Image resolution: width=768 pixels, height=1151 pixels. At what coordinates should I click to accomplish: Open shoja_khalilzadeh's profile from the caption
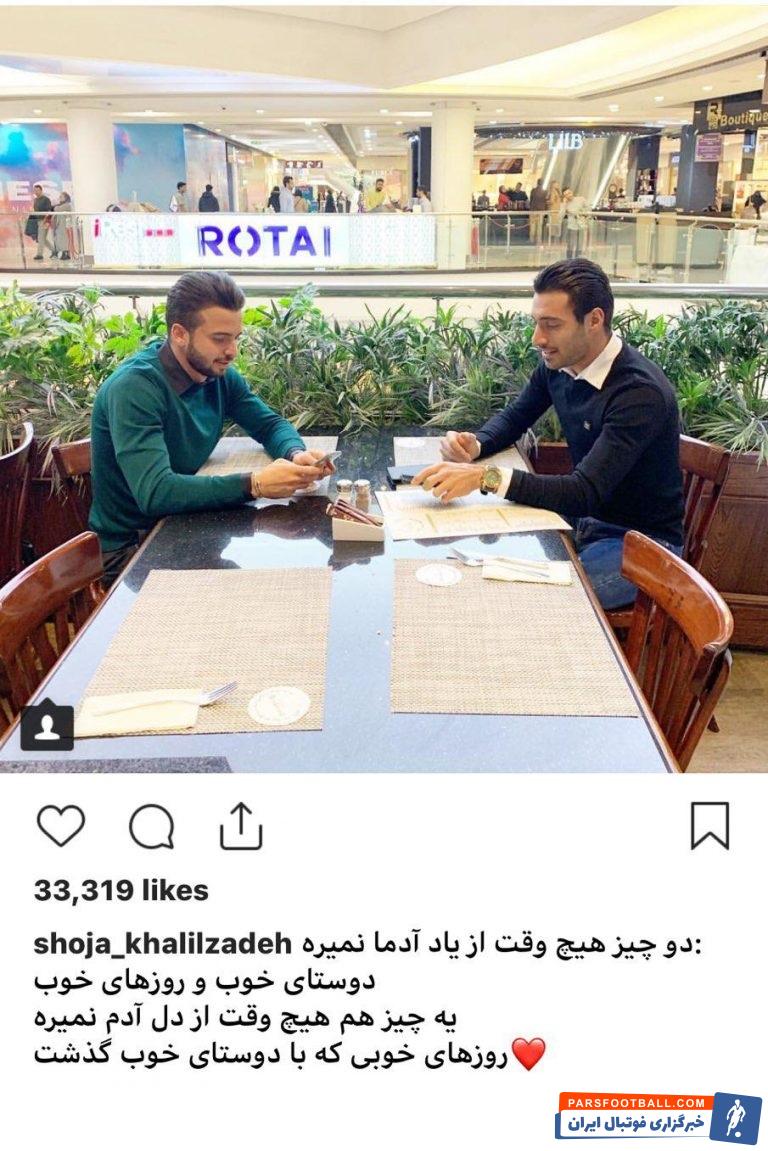(163, 943)
